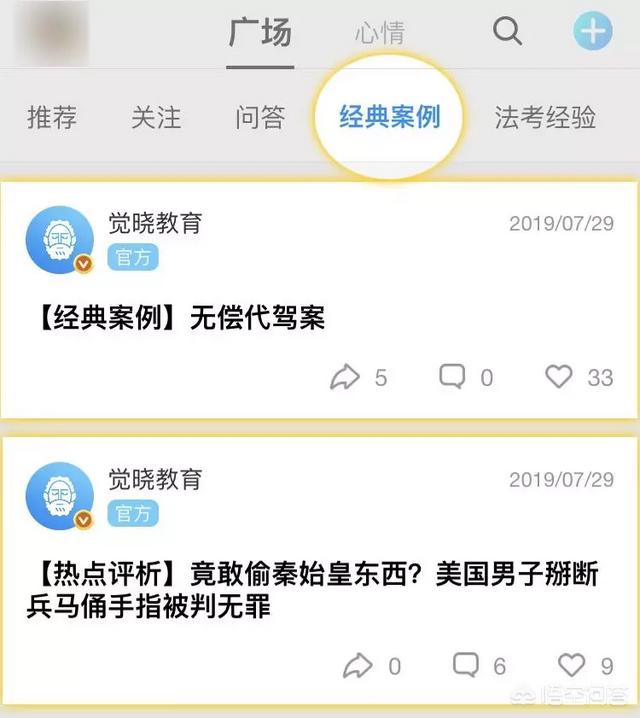
Task: Like the 无偿代驾案 post
Action: coord(559,377)
